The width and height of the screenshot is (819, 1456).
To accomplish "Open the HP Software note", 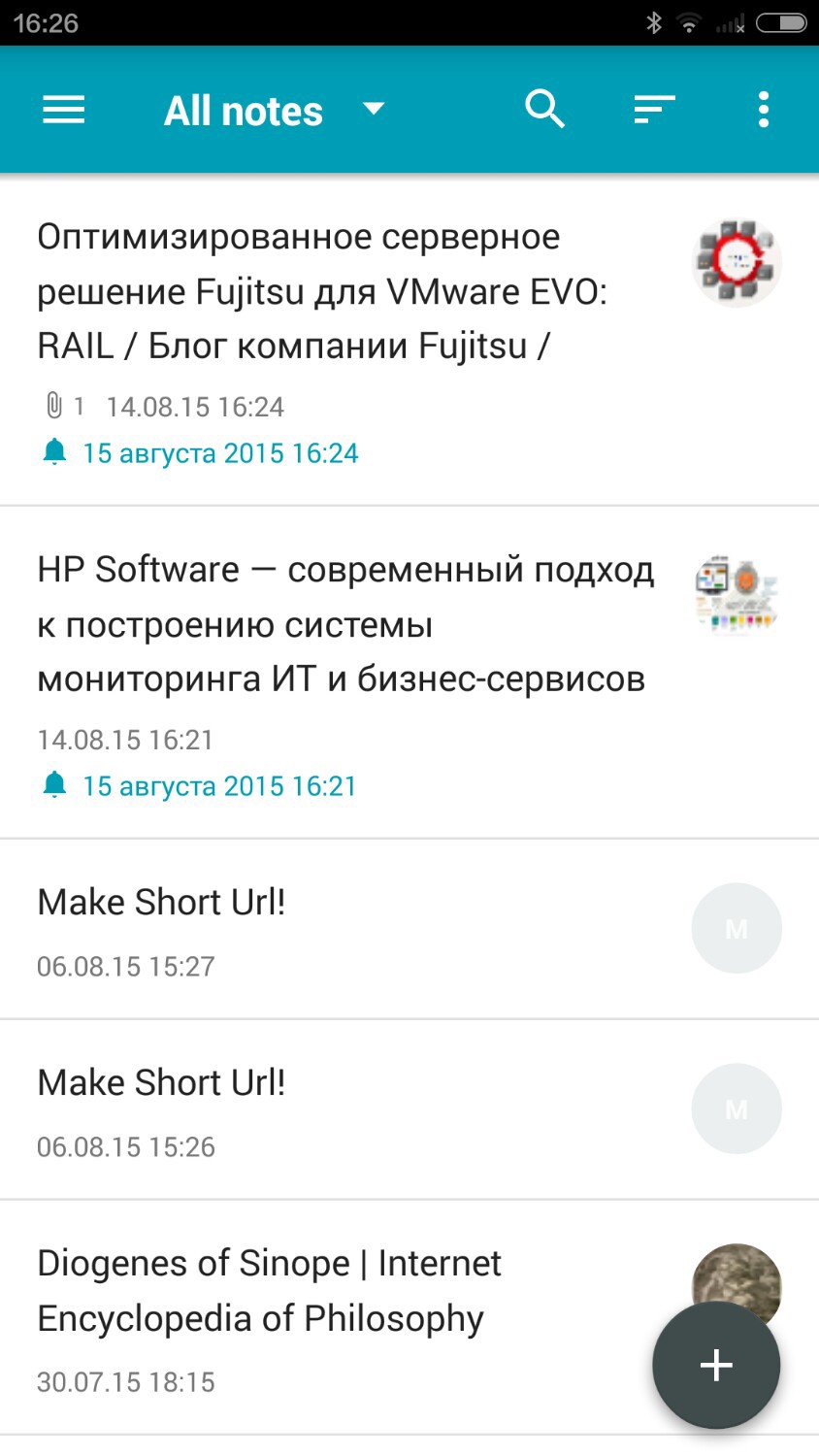I will tap(340, 621).
